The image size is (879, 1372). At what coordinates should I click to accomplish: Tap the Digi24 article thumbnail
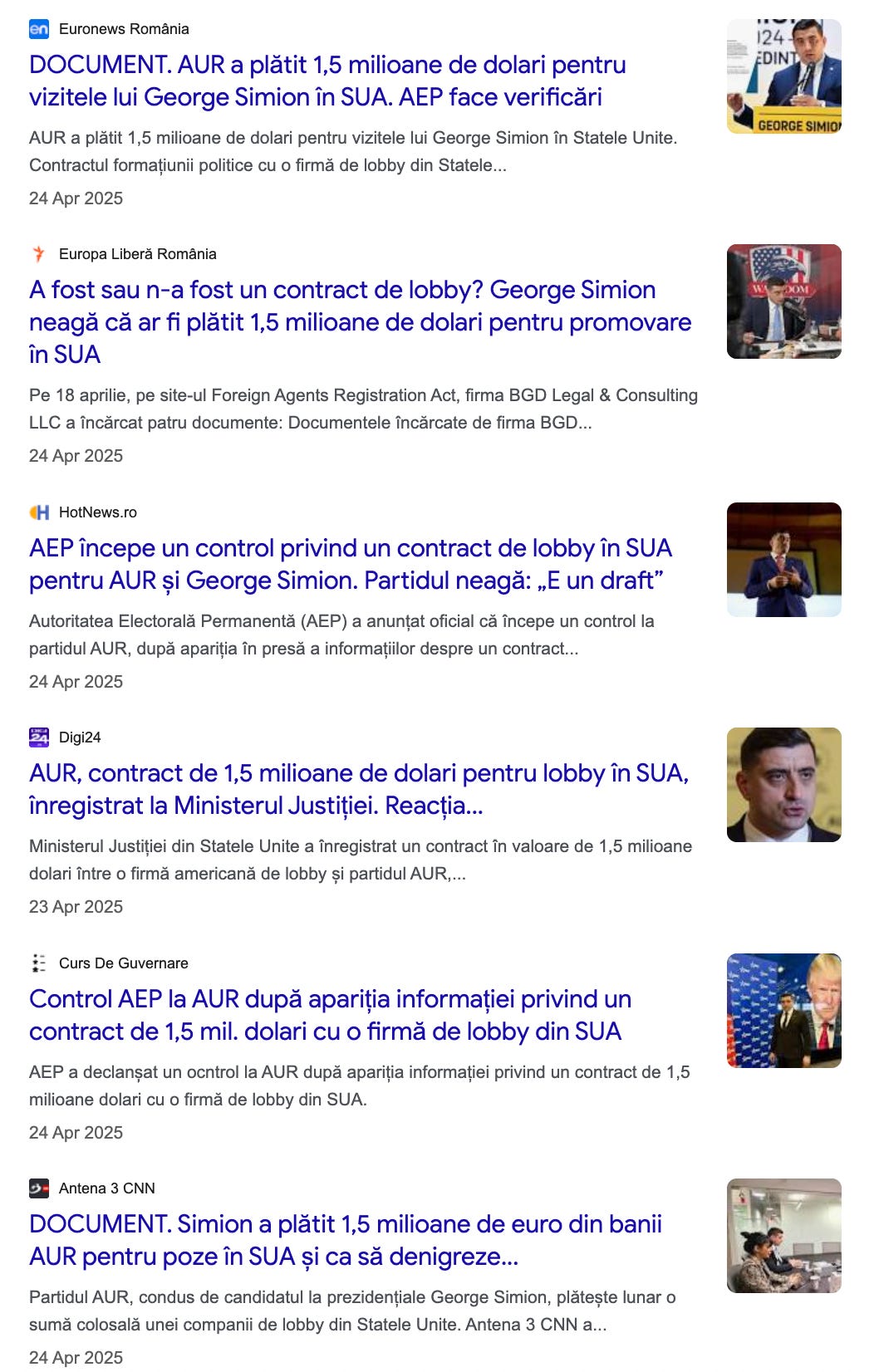click(x=784, y=785)
